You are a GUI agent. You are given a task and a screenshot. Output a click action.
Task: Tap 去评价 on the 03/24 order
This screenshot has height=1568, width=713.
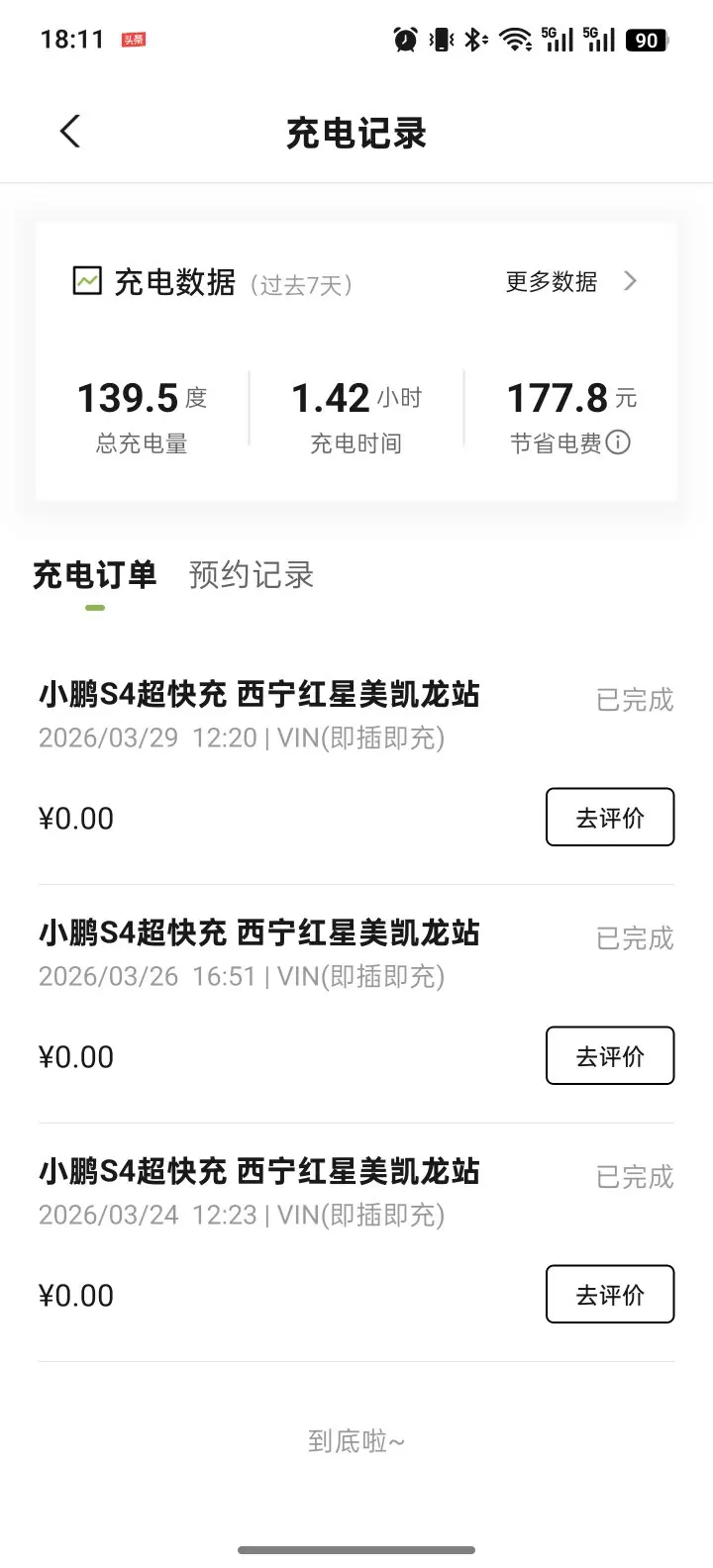(x=609, y=1295)
